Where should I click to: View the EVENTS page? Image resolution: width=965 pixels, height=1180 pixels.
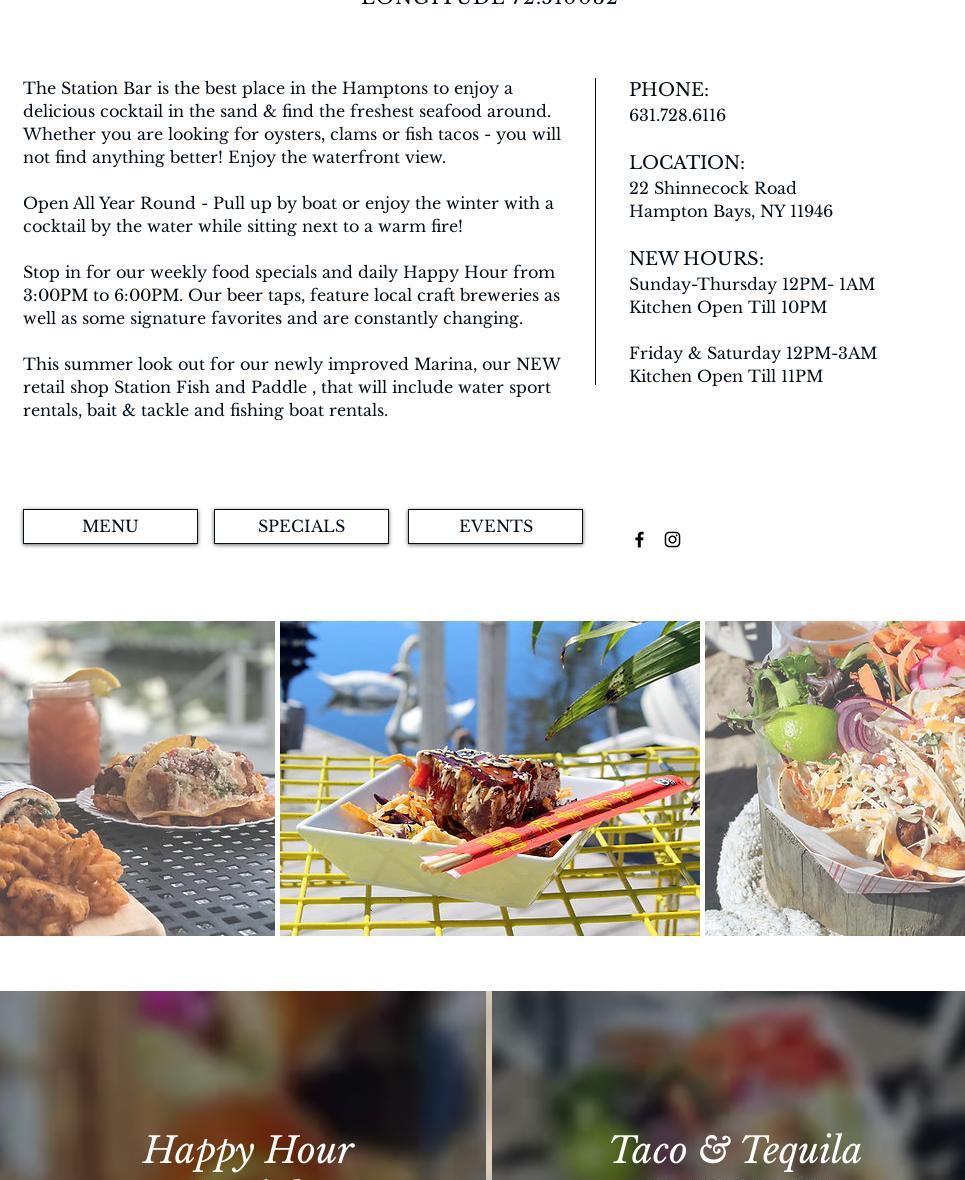coord(495,526)
